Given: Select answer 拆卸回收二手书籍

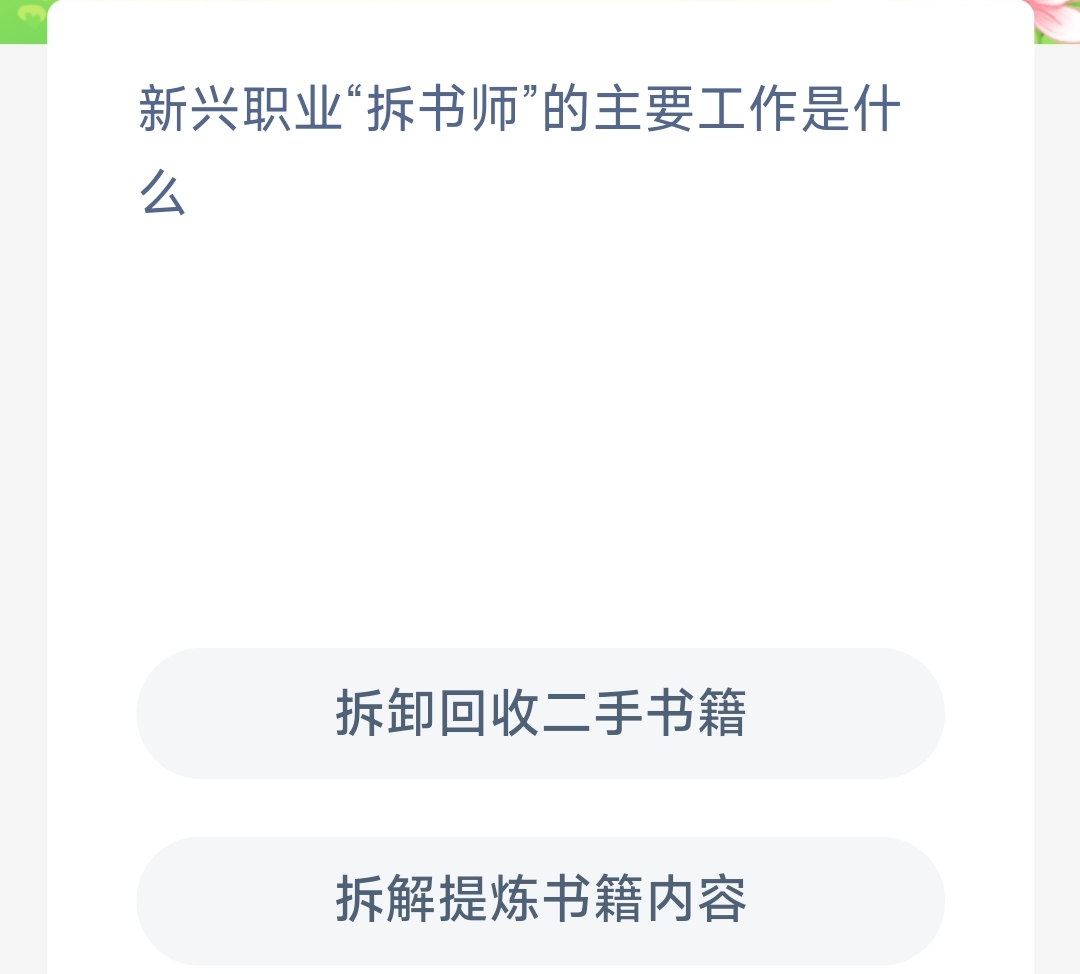Looking at the screenshot, I should [540, 713].
